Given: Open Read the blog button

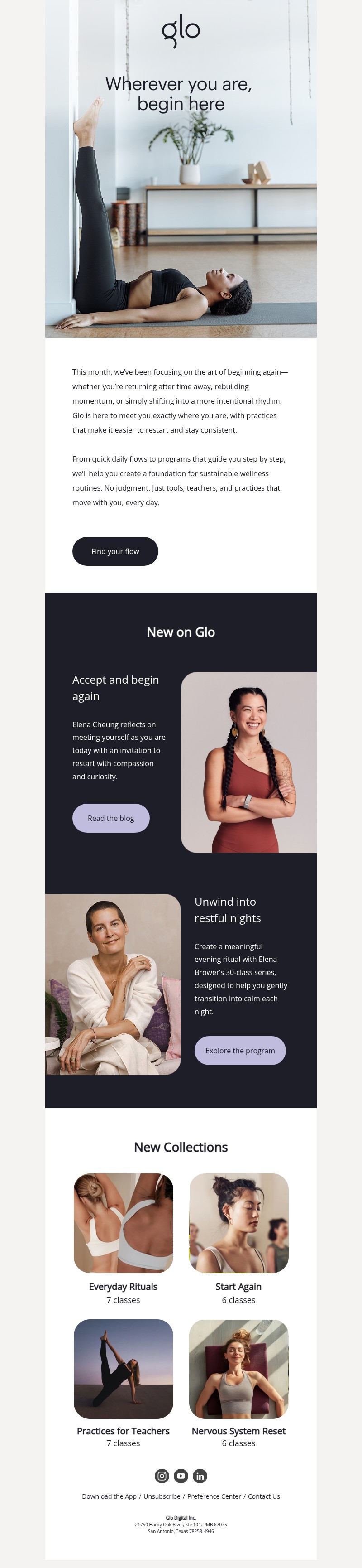Looking at the screenshot, I should point(111,817).
